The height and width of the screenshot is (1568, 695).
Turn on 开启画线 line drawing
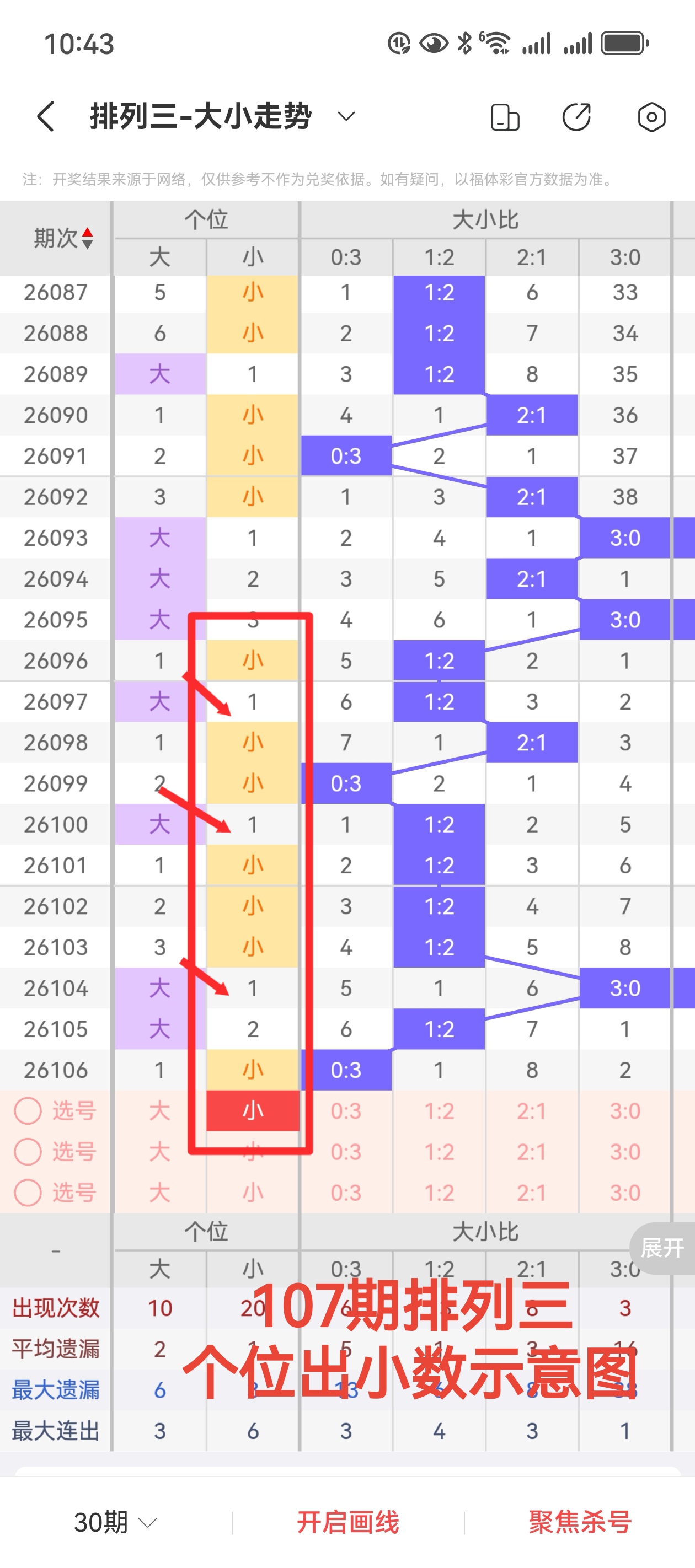(348, 1522)
